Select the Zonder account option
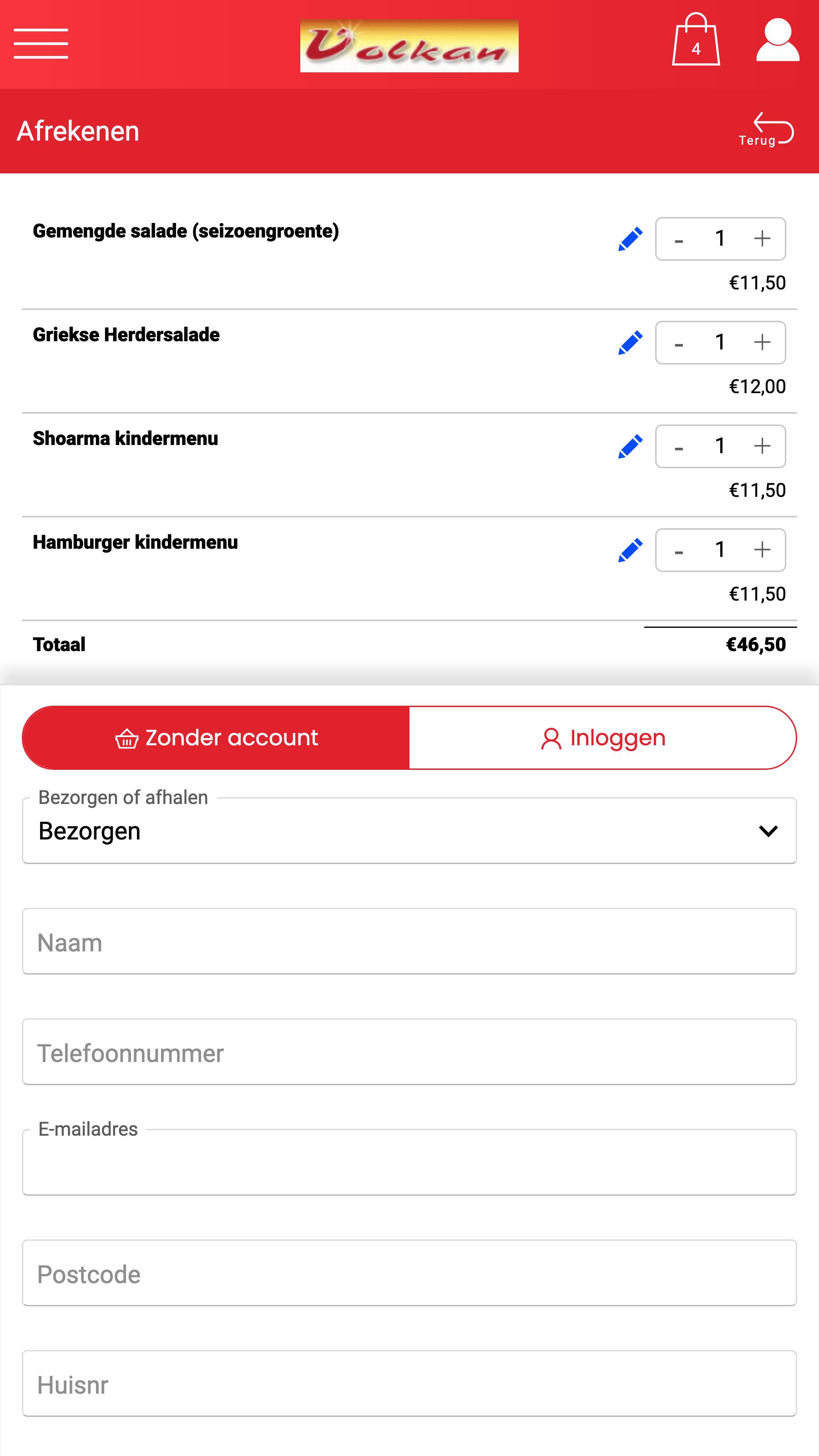 tap(217, 738)
